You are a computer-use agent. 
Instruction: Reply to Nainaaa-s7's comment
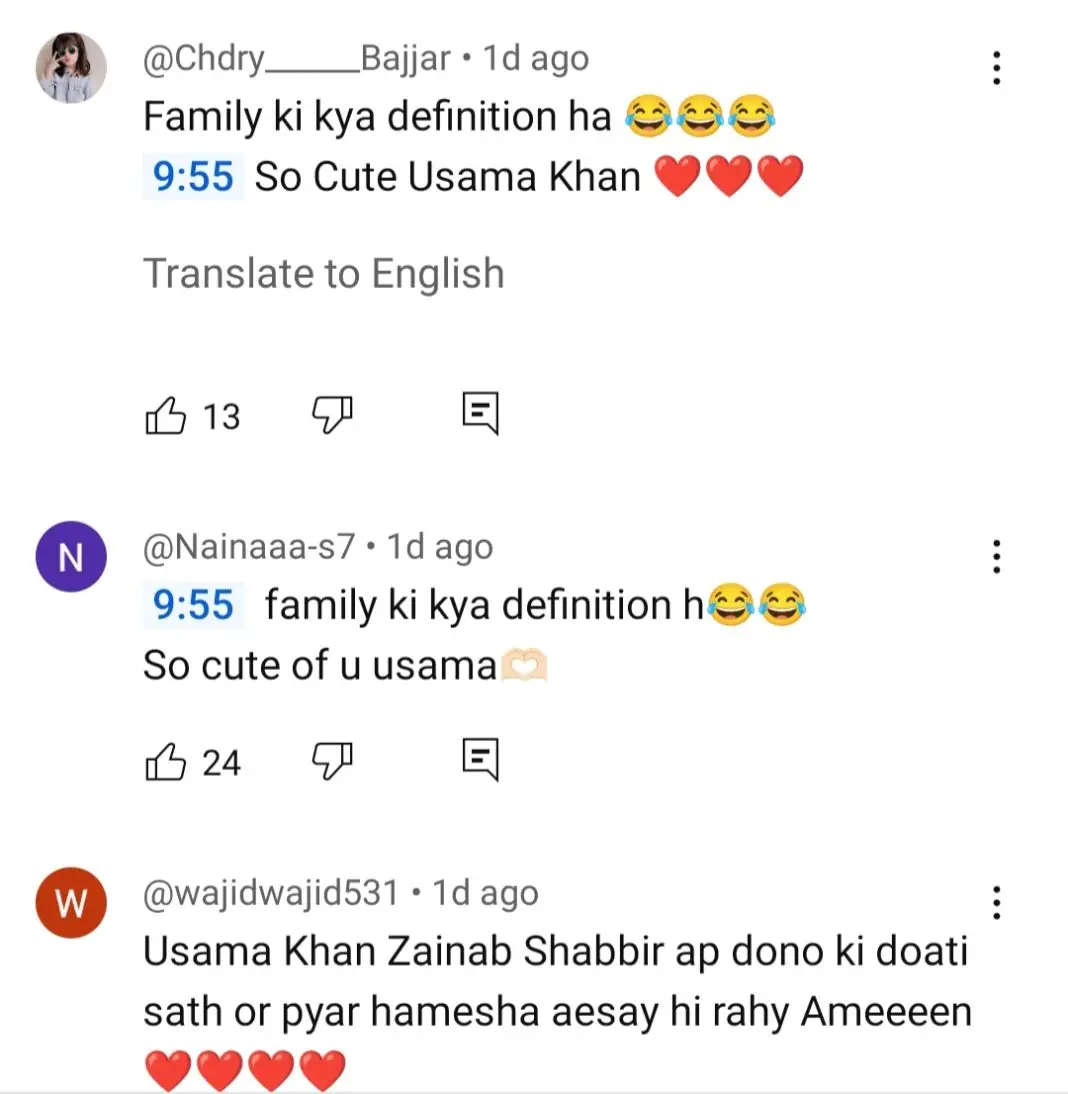(480, 762)
